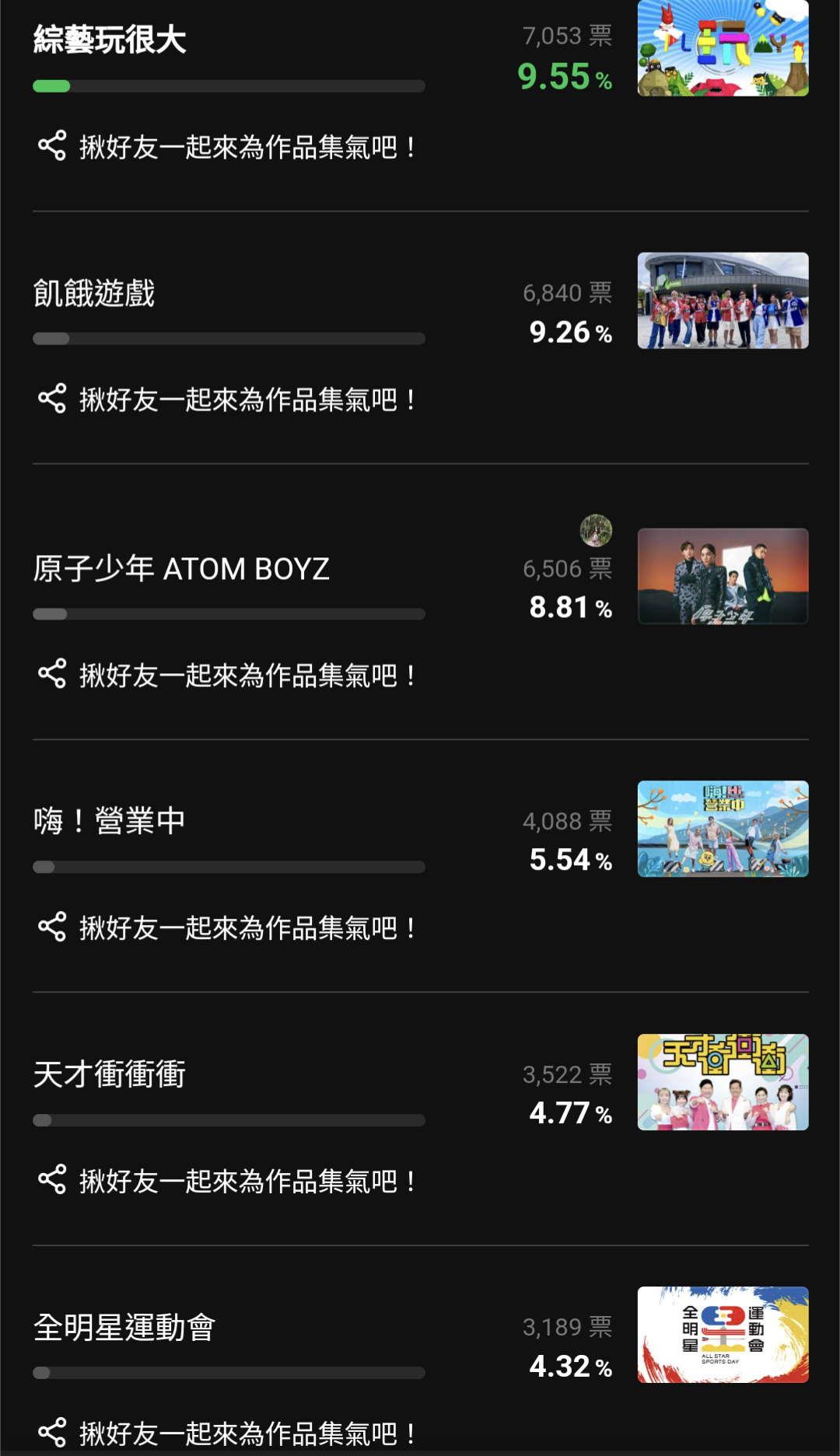
Task: Share 天才衝衝衝 with friends
Action: [x=227, y=1180]
